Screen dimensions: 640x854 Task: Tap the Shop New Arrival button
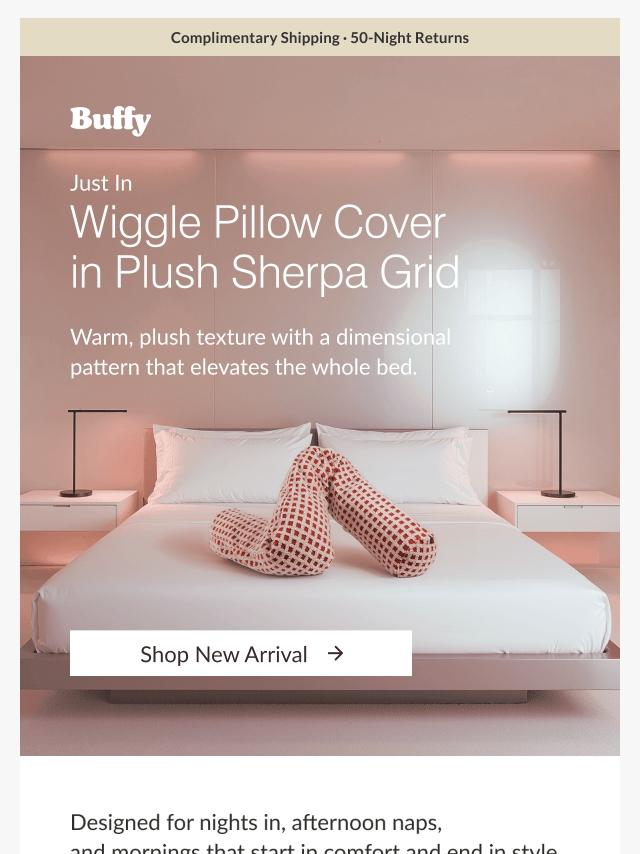pos(240,653)
